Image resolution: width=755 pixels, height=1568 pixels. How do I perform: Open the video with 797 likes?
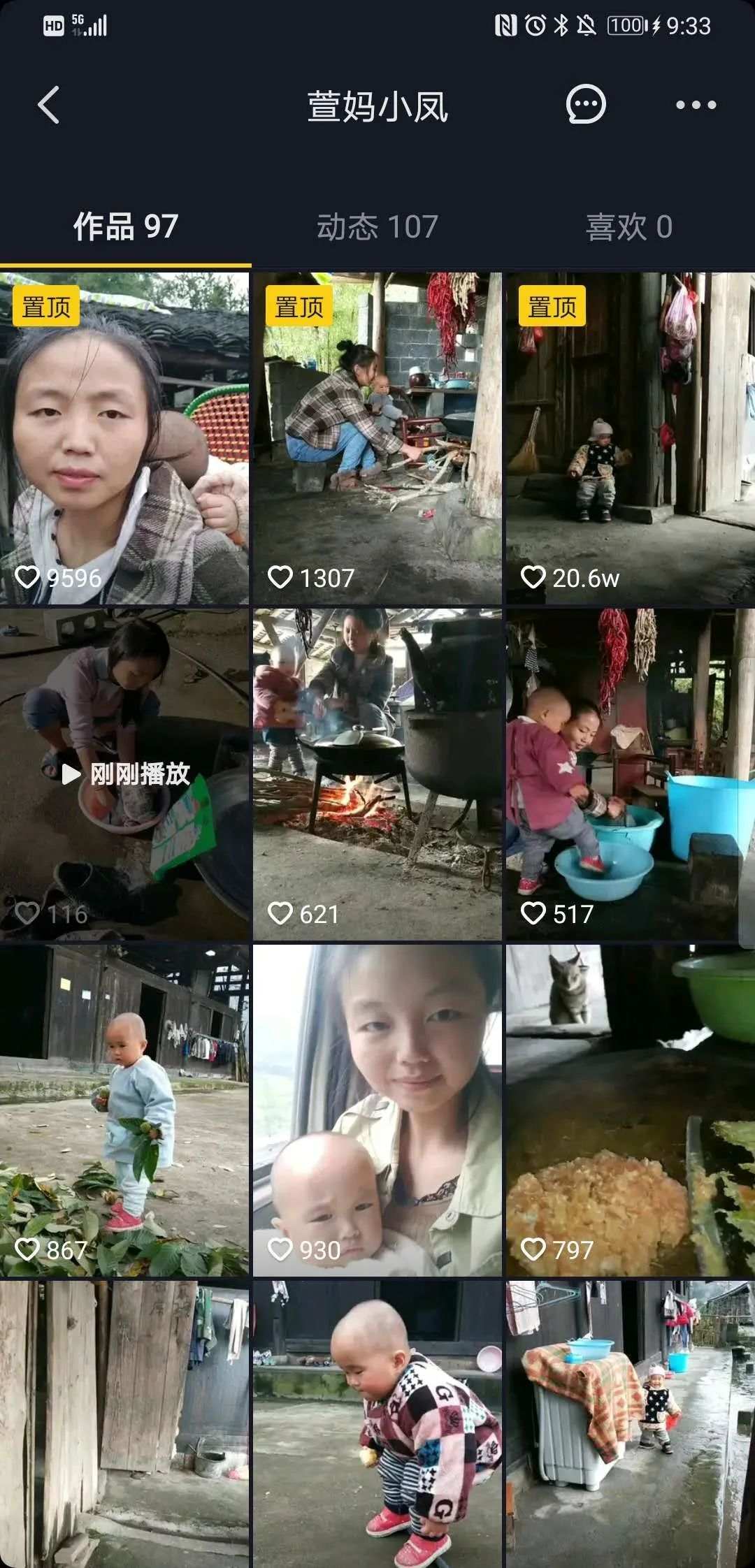tap(630, 1110)
